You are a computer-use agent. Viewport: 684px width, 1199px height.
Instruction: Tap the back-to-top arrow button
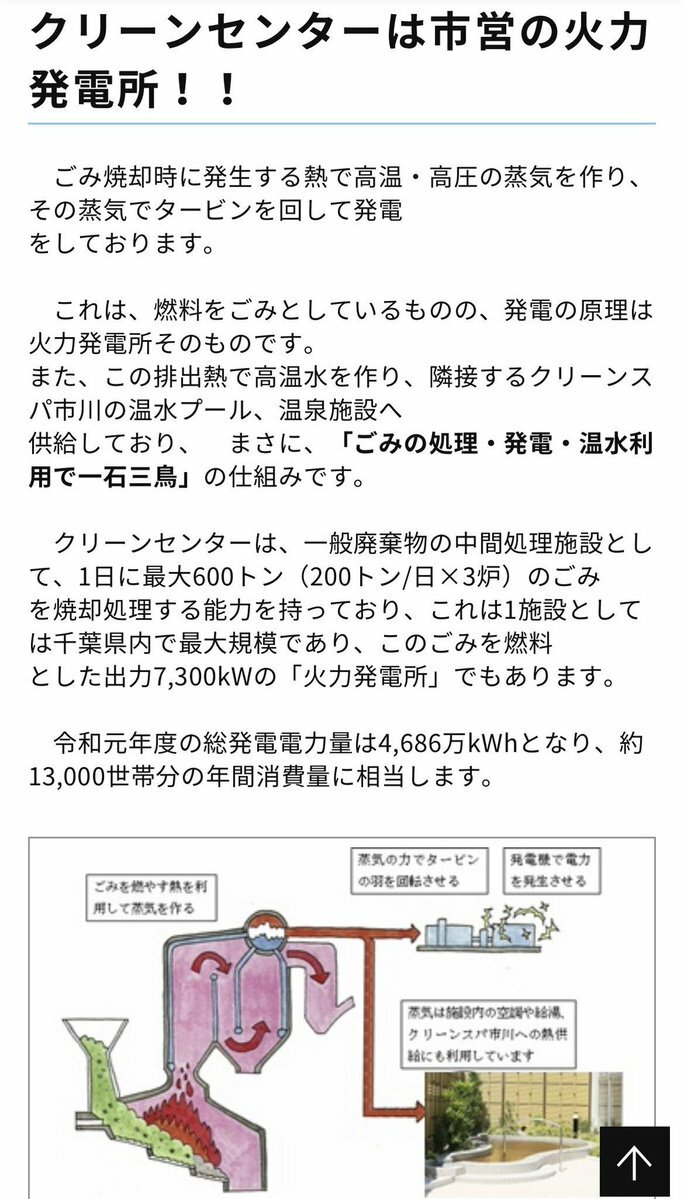point(634,1161)
